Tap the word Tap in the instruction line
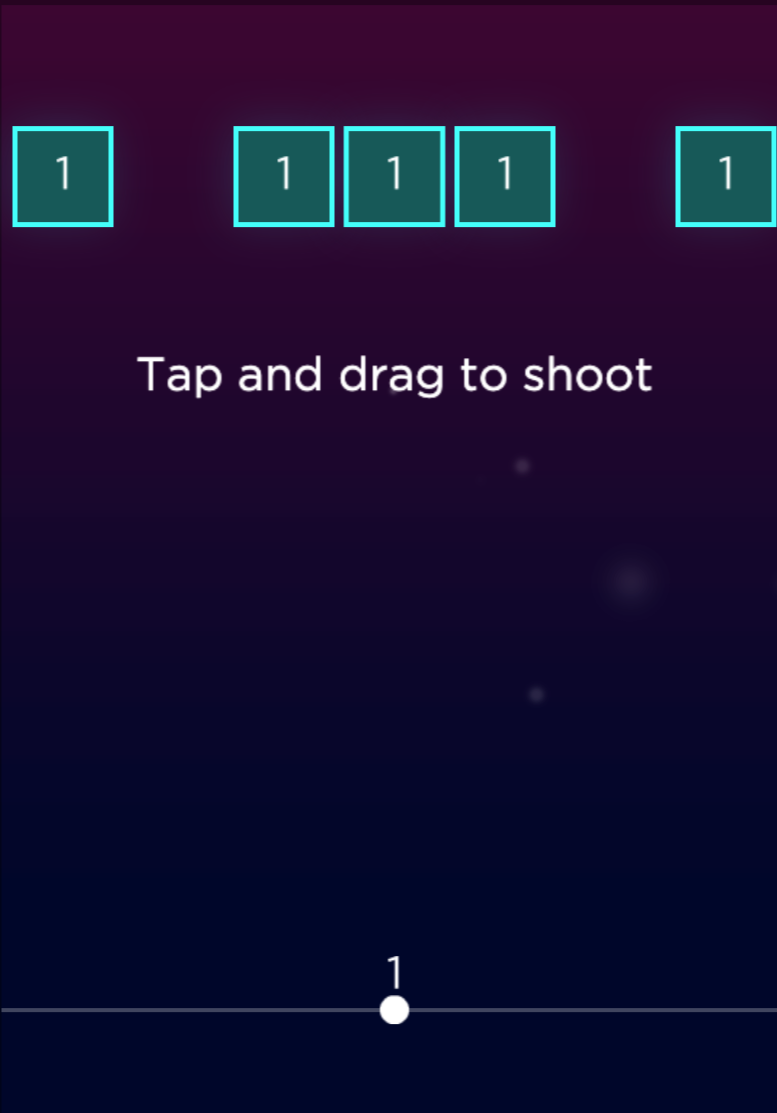 tap(177, 375)
